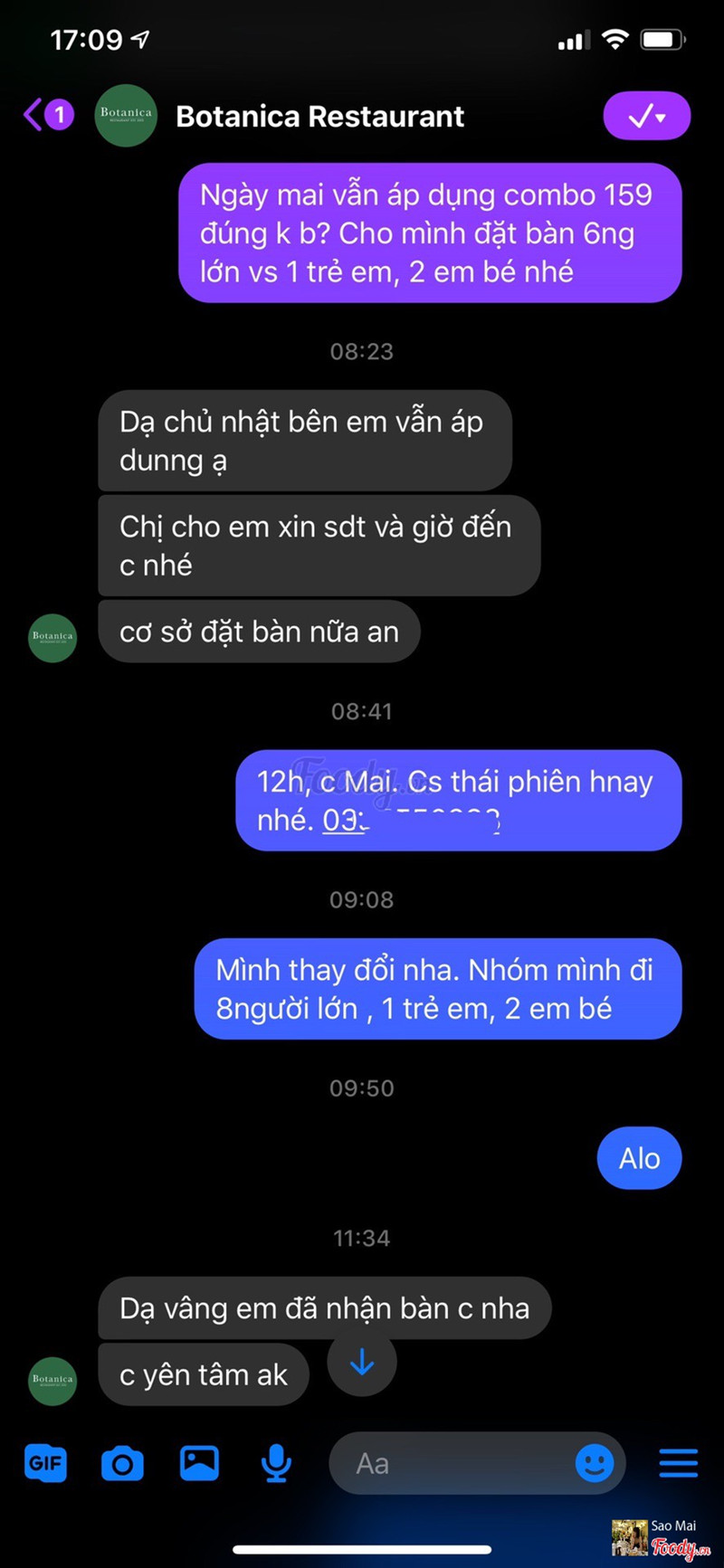
Task: Open the GIF picker
Action: [45, 1463]
